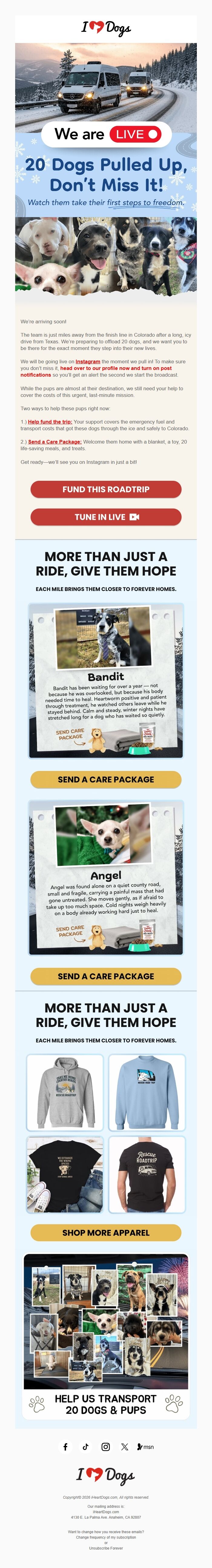Screen dimensions: 212x1568
Task: Open Bandit's profile card
Action: (106, 681)
